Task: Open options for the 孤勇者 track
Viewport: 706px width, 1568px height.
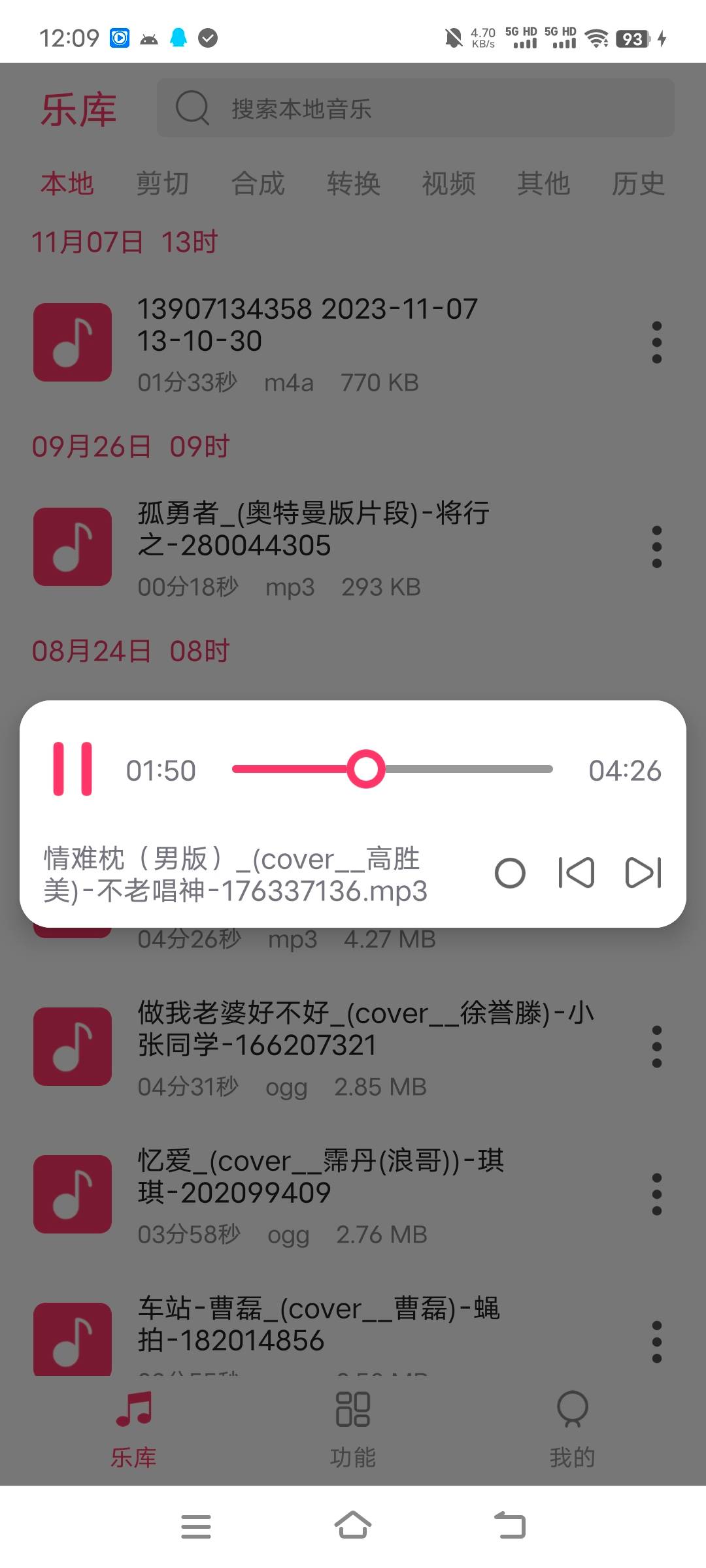Action: click(x=657, y=547)
